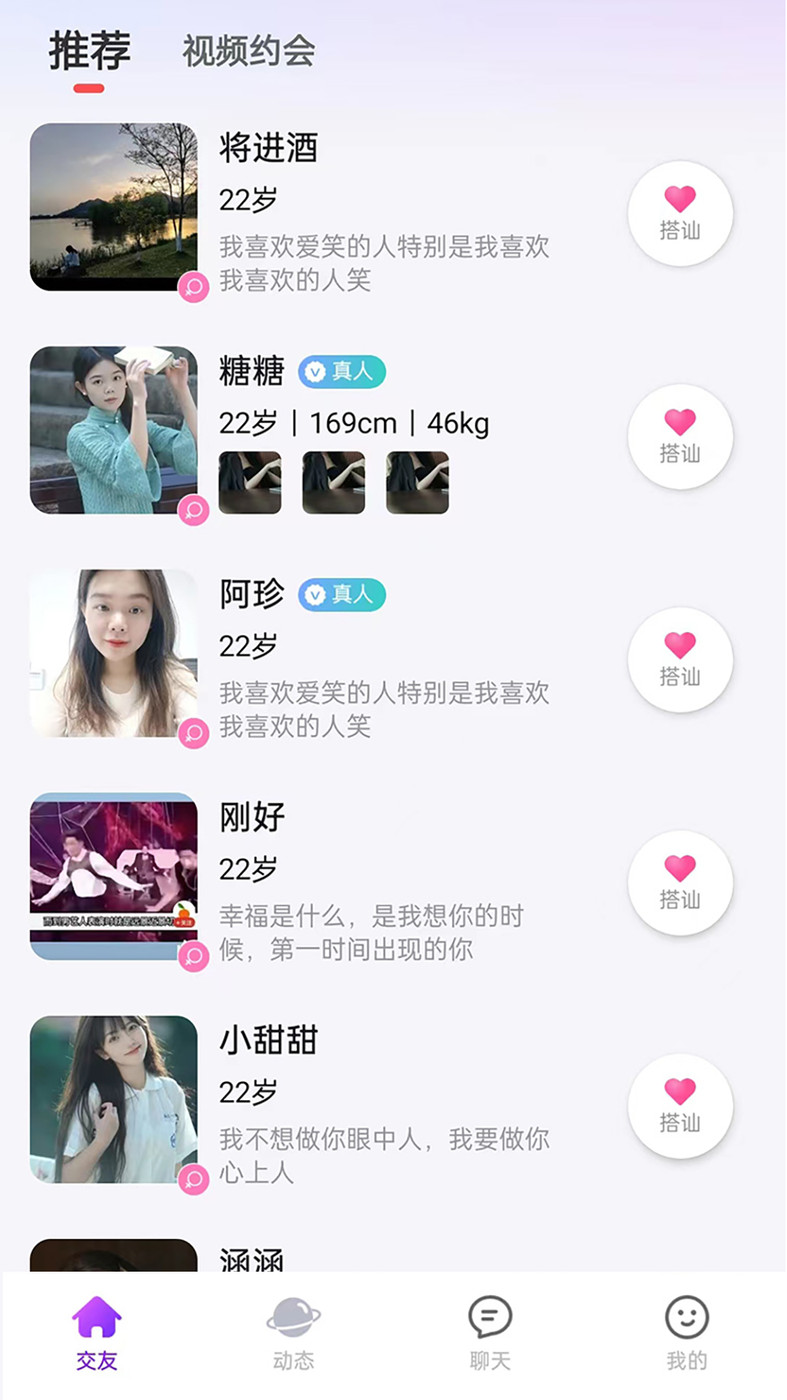The height and width of the screenshot is (1400, 787).
Task: View 小甜甜's profile photo
Action: [x=114, y=1099]
